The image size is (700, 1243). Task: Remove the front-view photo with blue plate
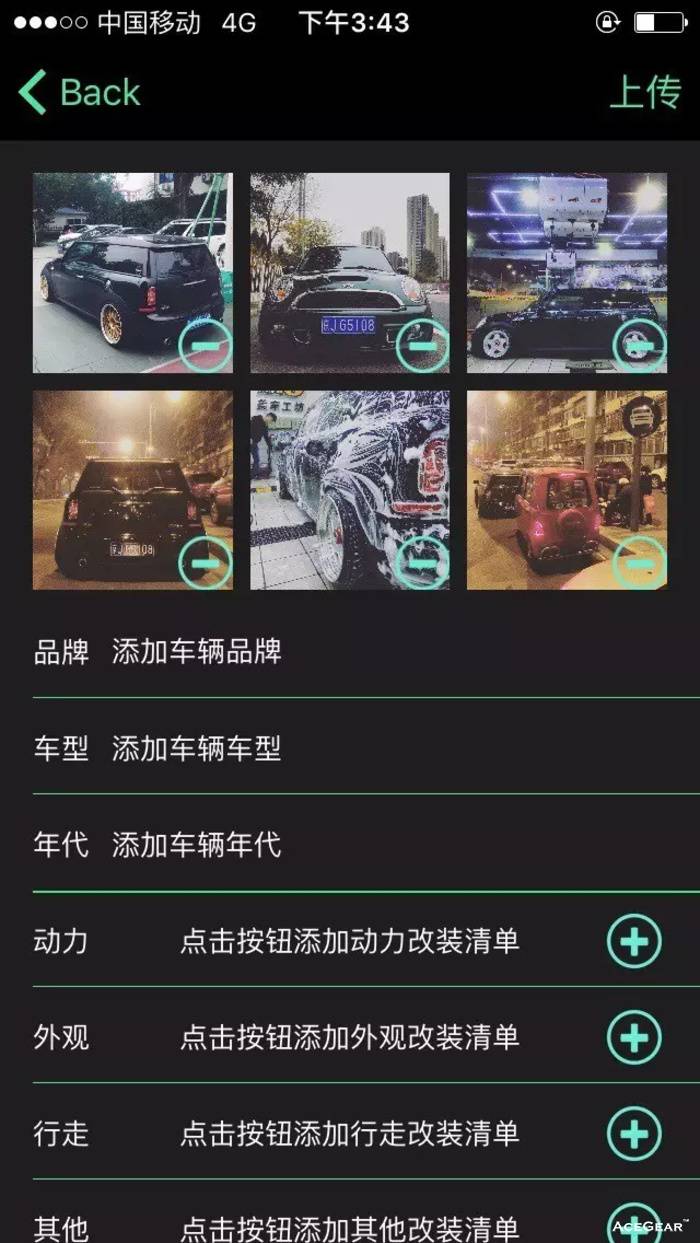(422, 347)
